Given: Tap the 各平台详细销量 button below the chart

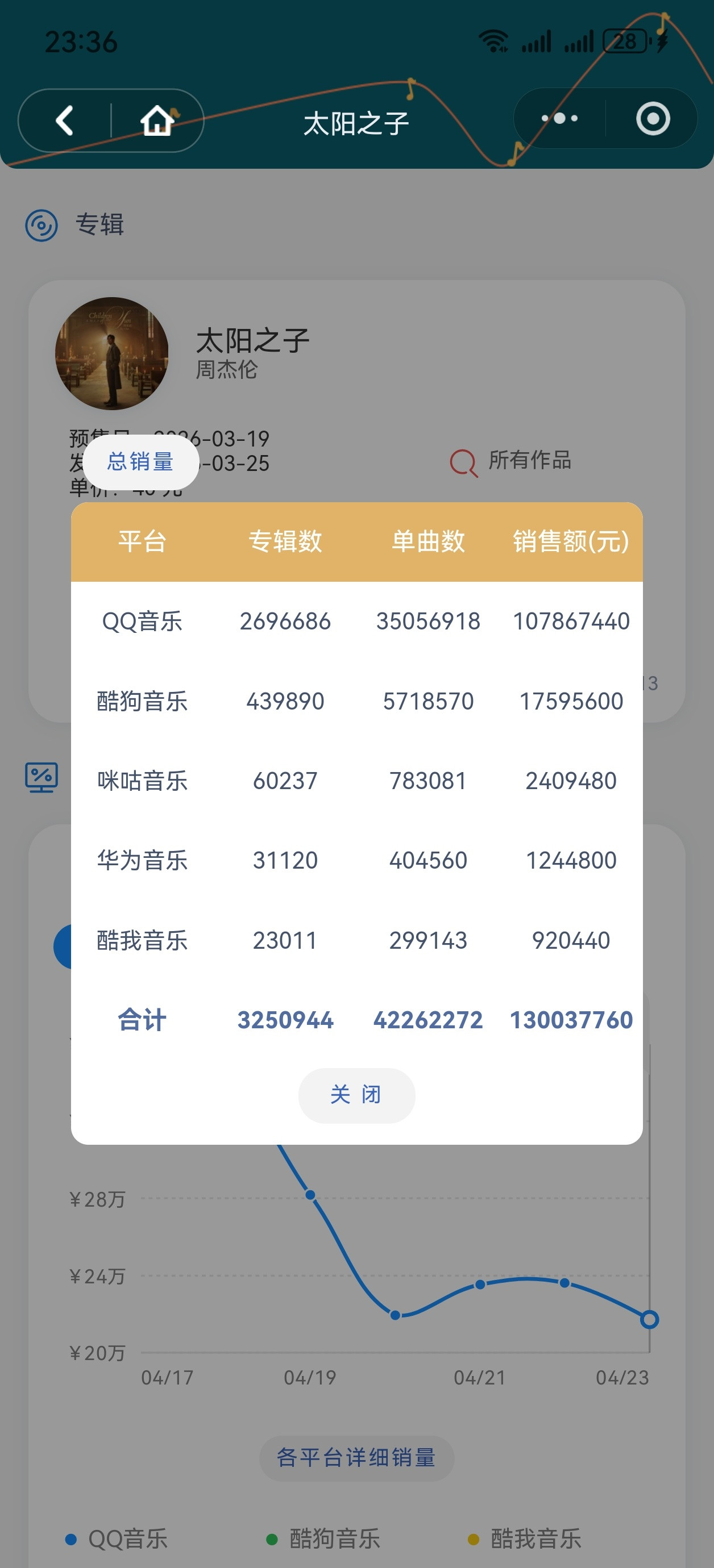Looking at the screenshot, I should pyautogui.click(x=356, y=1458).
